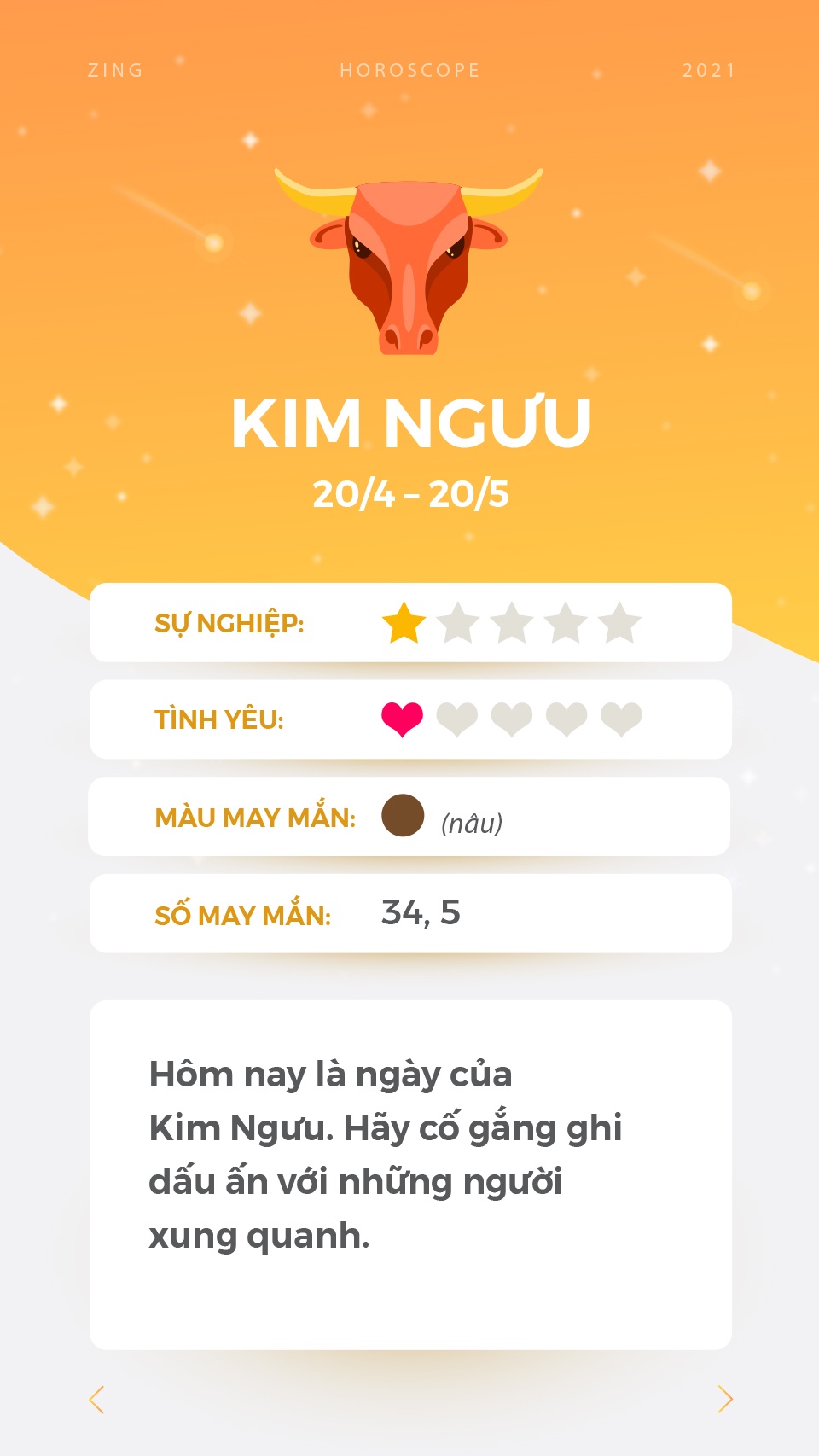Expand the horoscope description card
The height and width of the screenshot is (1456, 819).
point(409,1169)
